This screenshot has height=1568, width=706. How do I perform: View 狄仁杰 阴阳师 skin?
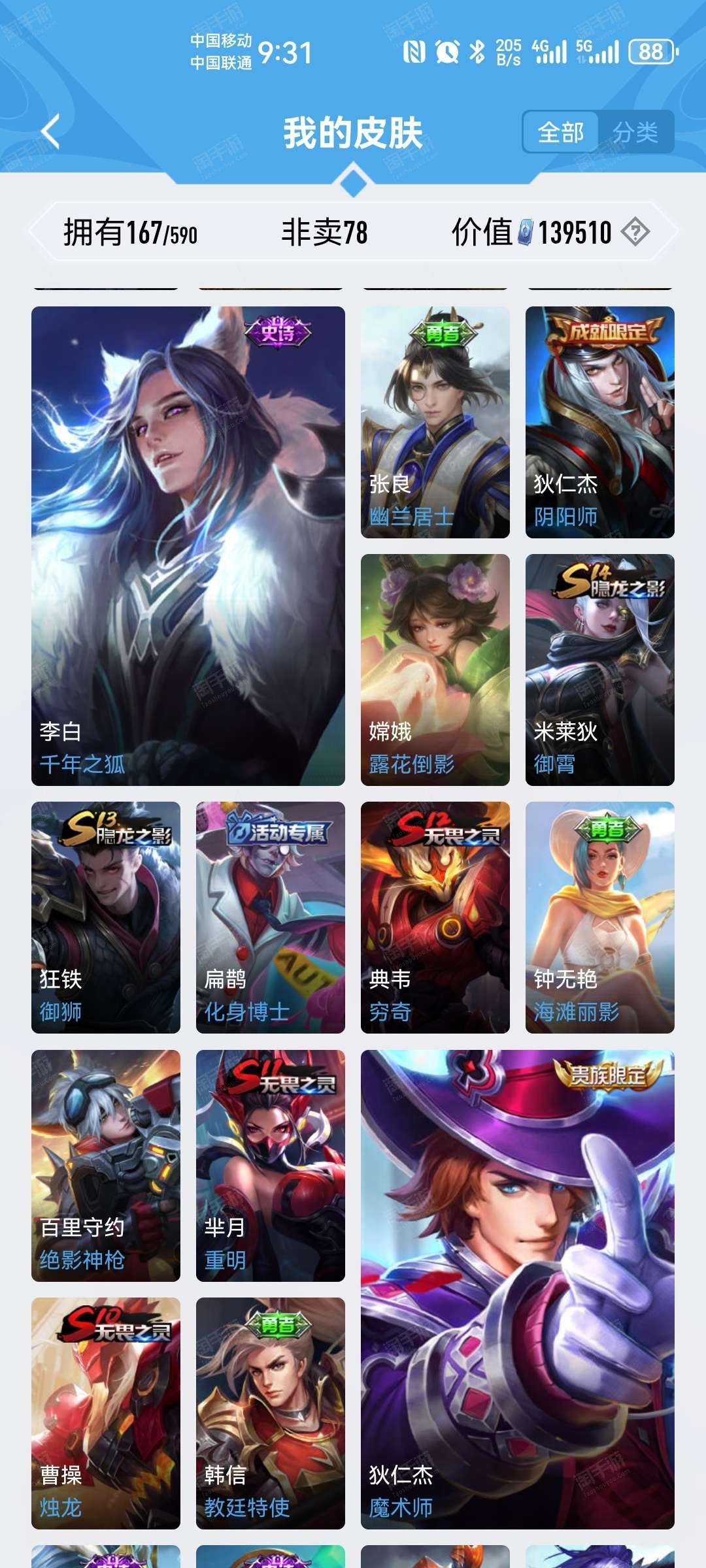tap(600, 422)
